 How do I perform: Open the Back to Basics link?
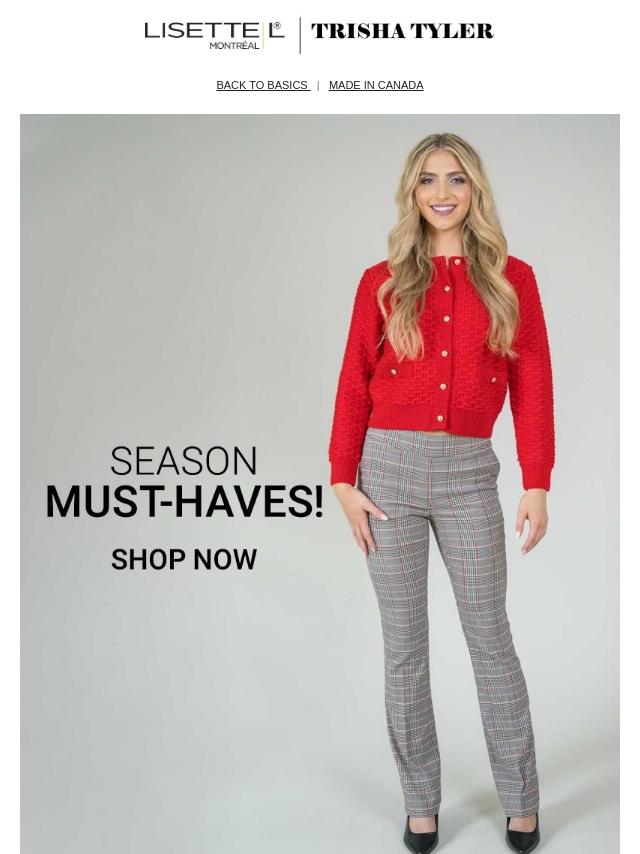pos(262,85)
